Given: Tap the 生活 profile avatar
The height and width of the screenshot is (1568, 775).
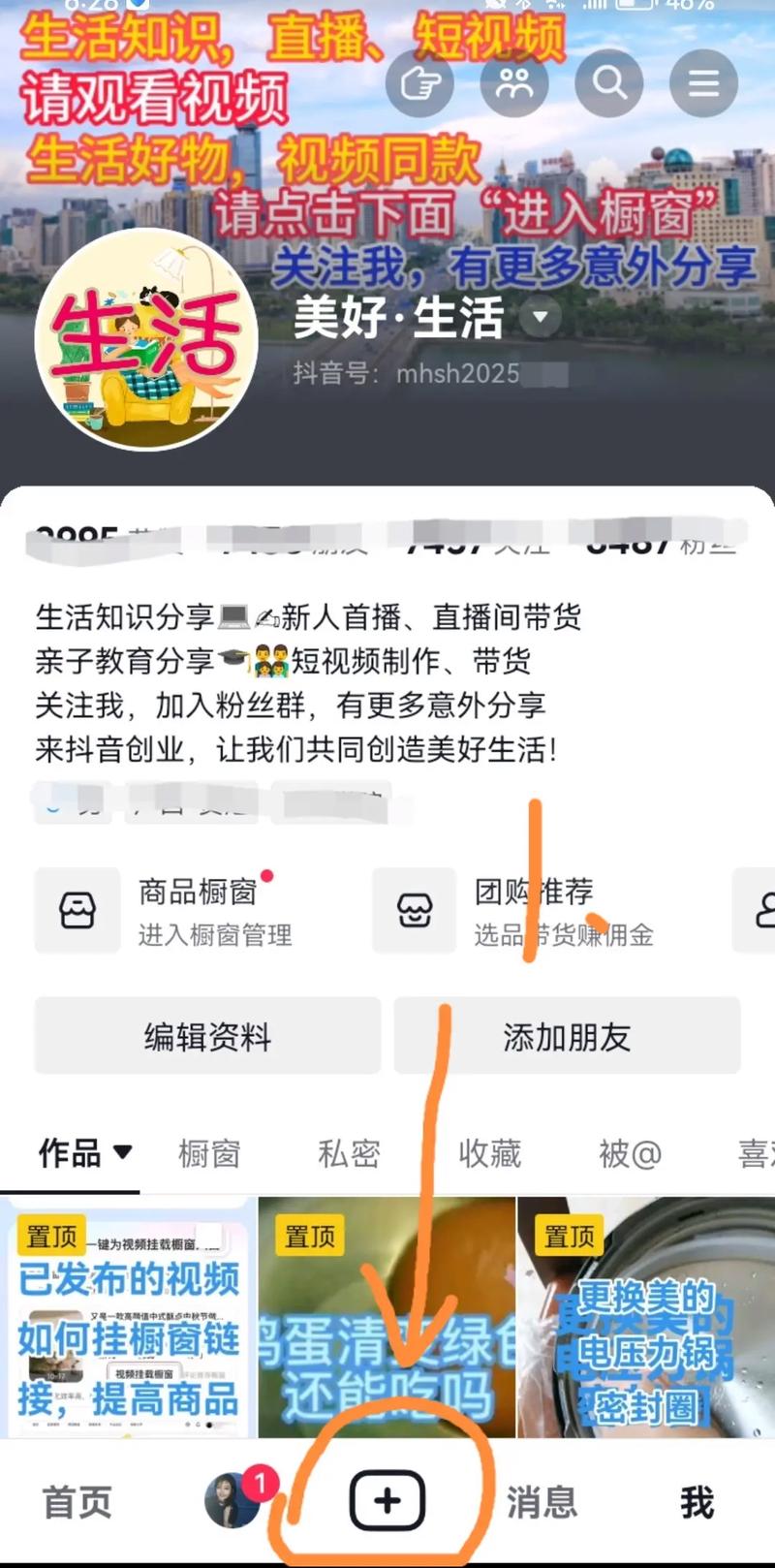Looking at the screenshot, I should click(146, 340).
